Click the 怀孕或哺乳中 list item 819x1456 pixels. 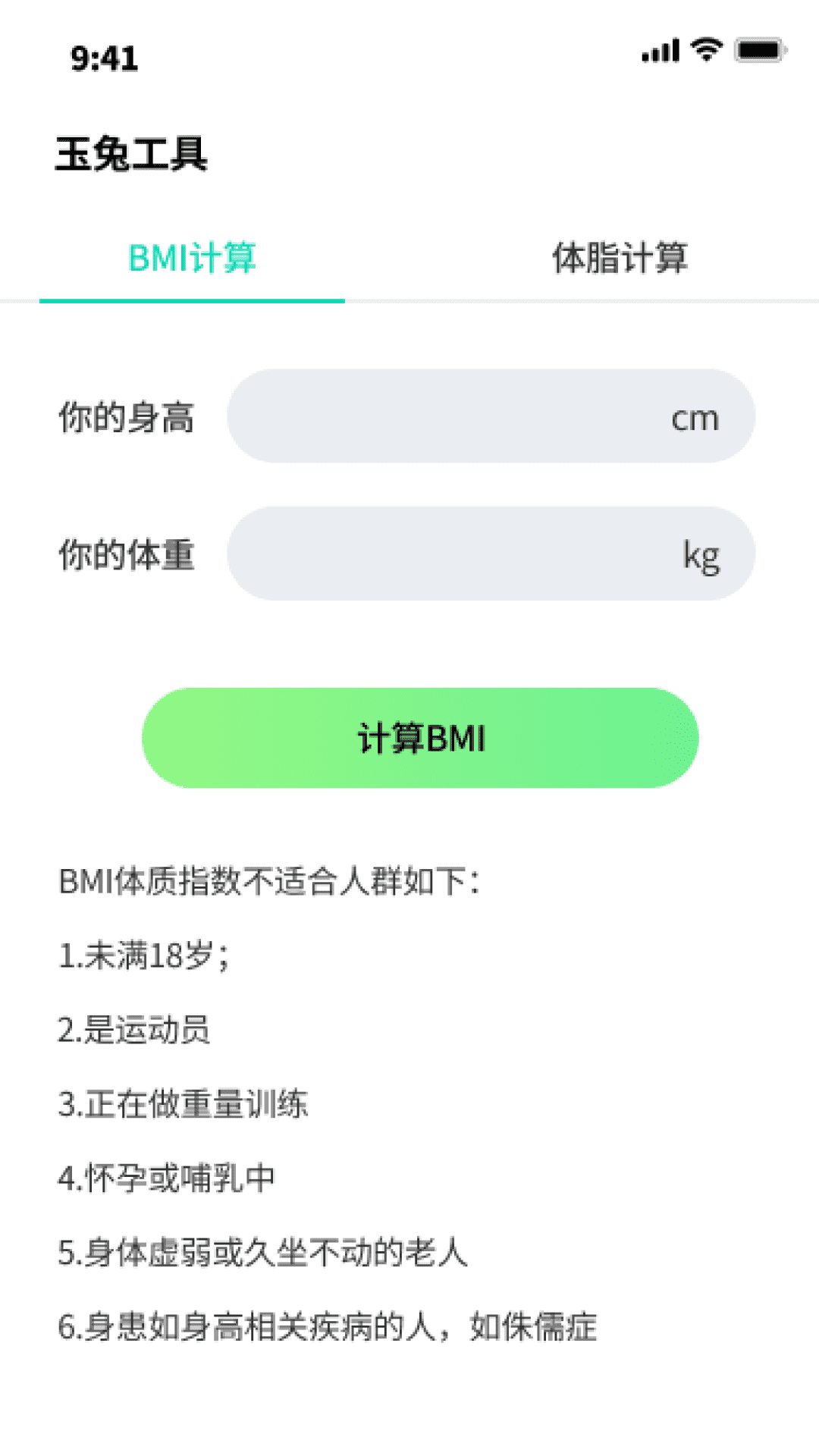168,1178
